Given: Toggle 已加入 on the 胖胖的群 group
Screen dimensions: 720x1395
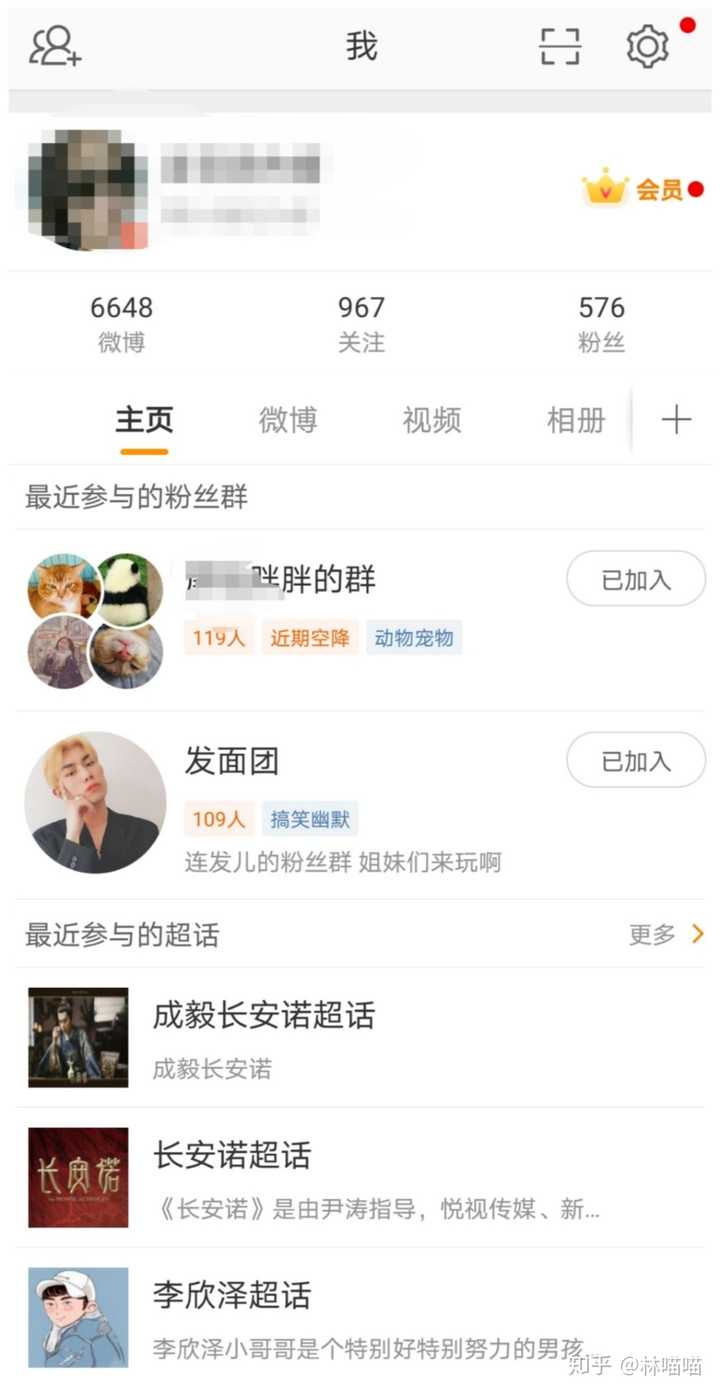Looking at the screenshot, I should point(636,578).
